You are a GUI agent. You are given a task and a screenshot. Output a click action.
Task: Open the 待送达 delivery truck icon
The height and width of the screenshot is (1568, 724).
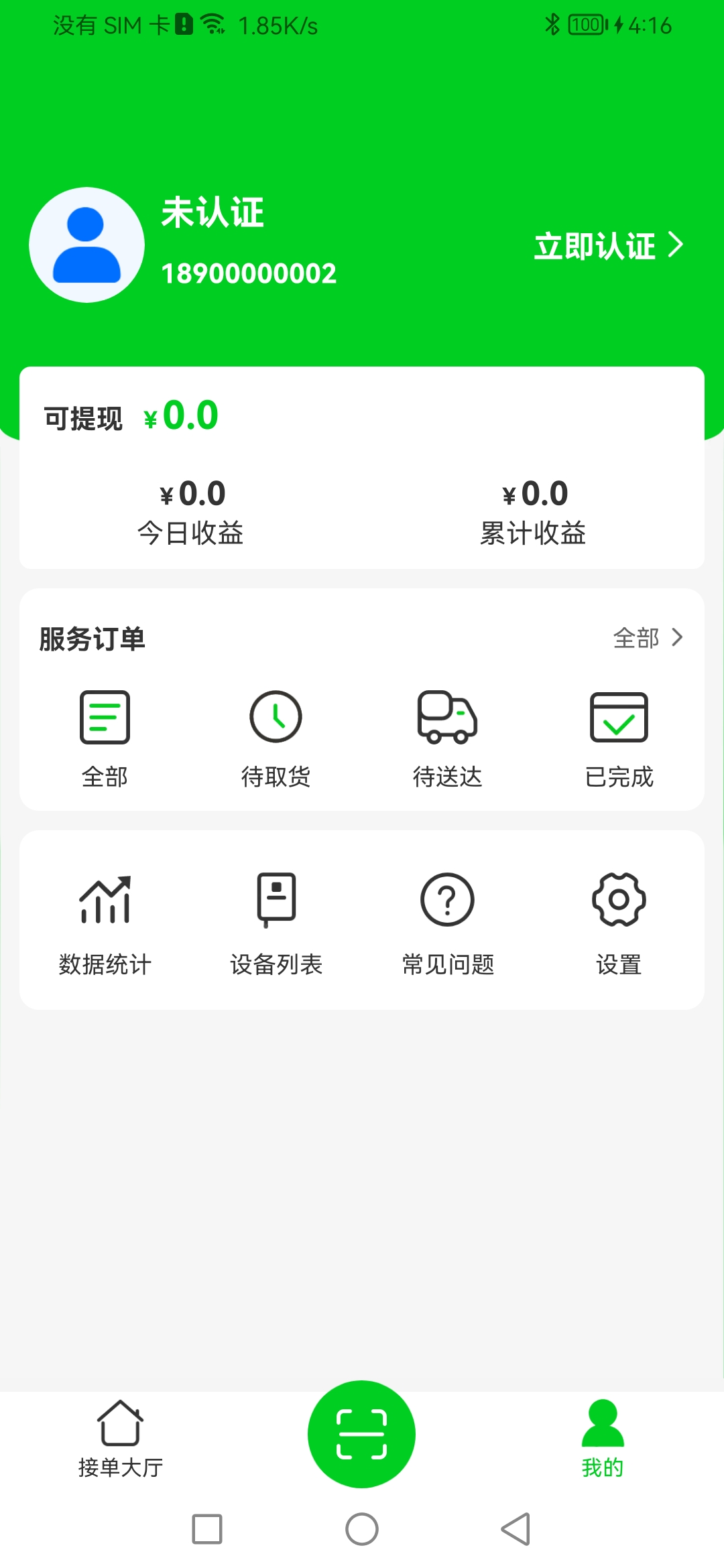click(447, 716)
